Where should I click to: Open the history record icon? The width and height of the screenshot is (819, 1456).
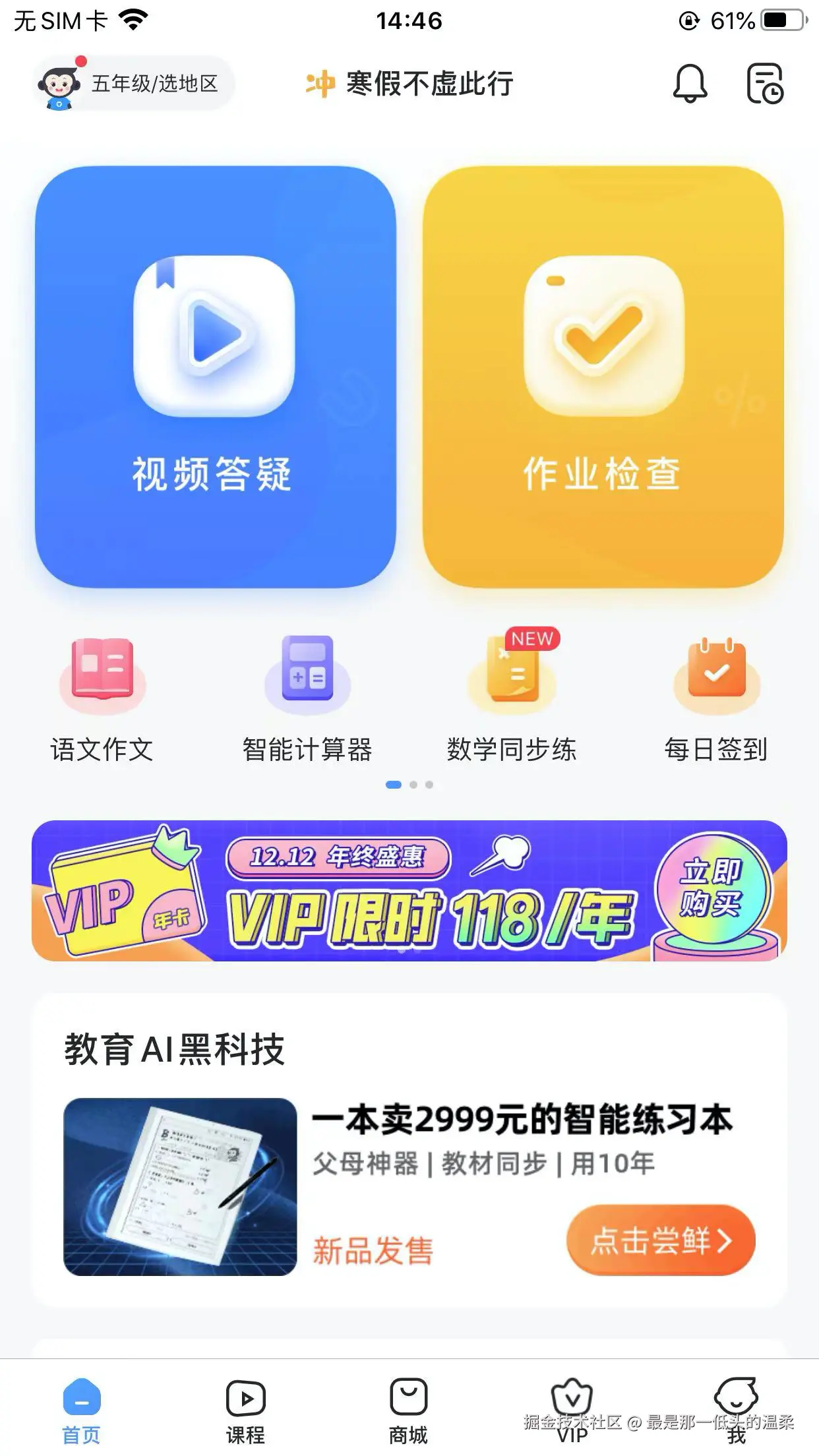coord(765,84)
